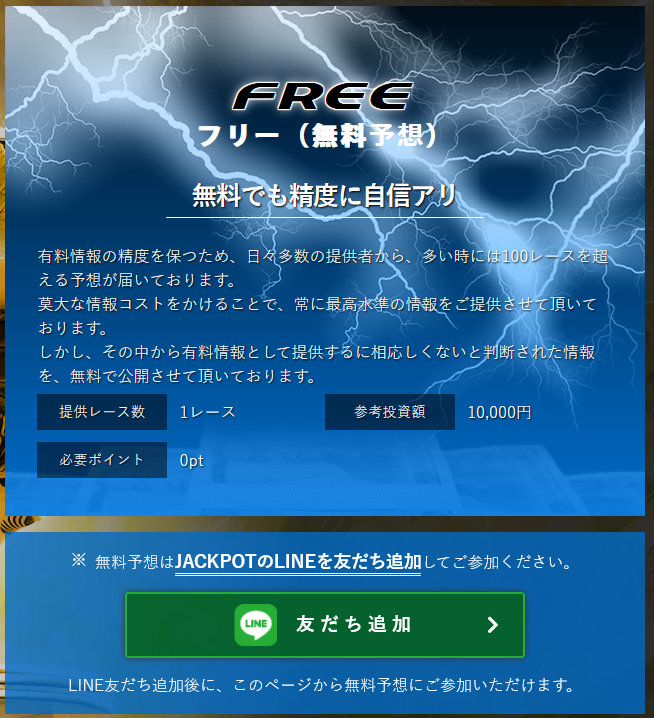Open the JACKPOTのLINEを友だち追加 underlined link
654x718 pixels.
coord(298,562)
